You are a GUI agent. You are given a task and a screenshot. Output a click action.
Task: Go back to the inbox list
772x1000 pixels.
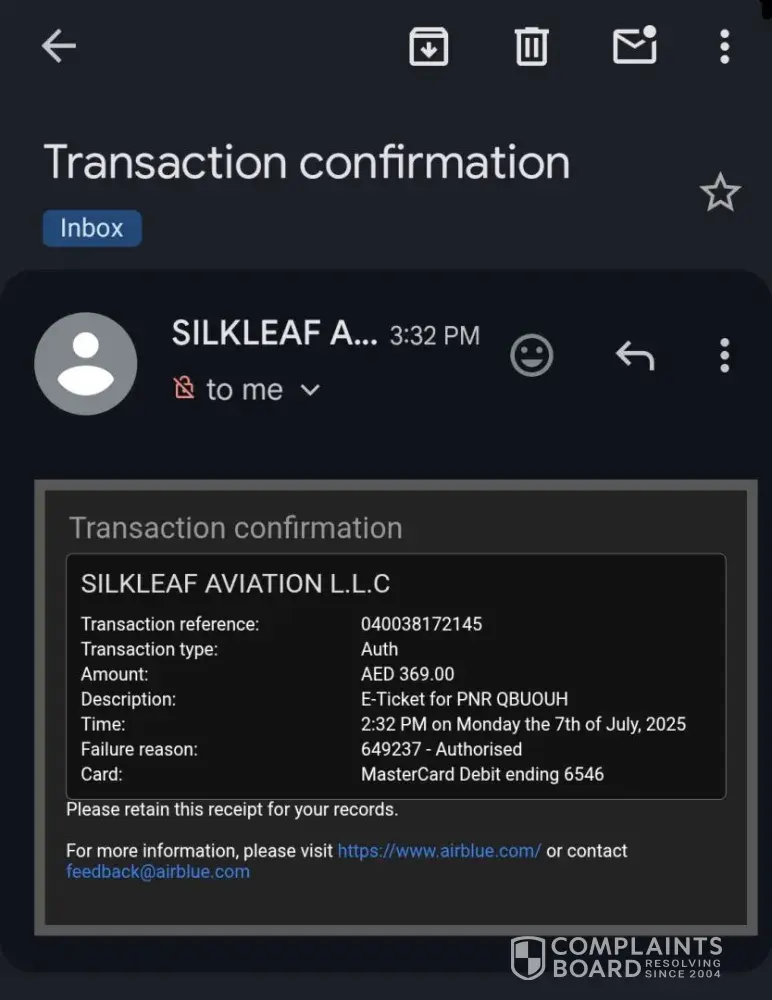[x=58, y=46]
